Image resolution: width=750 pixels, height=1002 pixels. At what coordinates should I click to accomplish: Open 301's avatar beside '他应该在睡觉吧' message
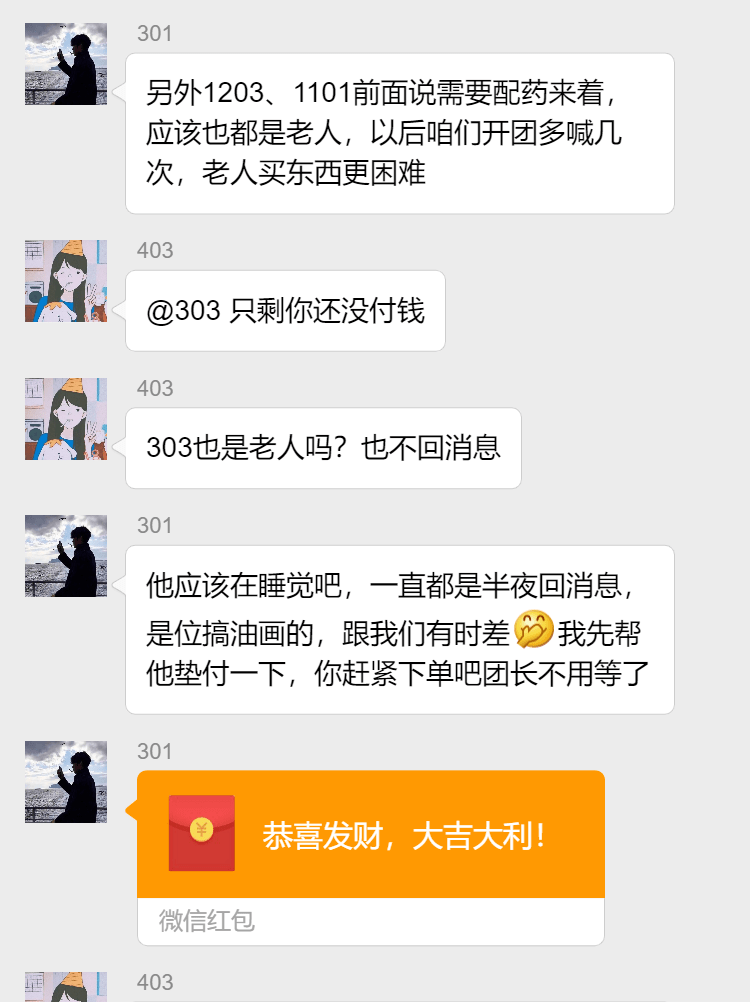[66, 556]
